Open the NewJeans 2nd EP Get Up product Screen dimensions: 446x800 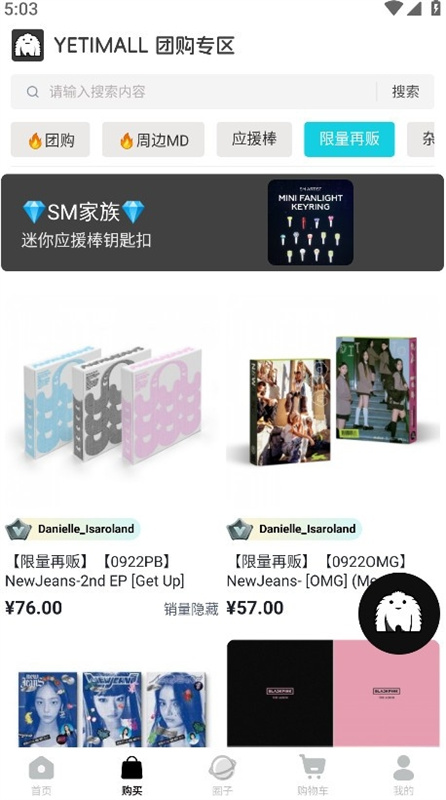pyautogui.click(x=111, y=456)
